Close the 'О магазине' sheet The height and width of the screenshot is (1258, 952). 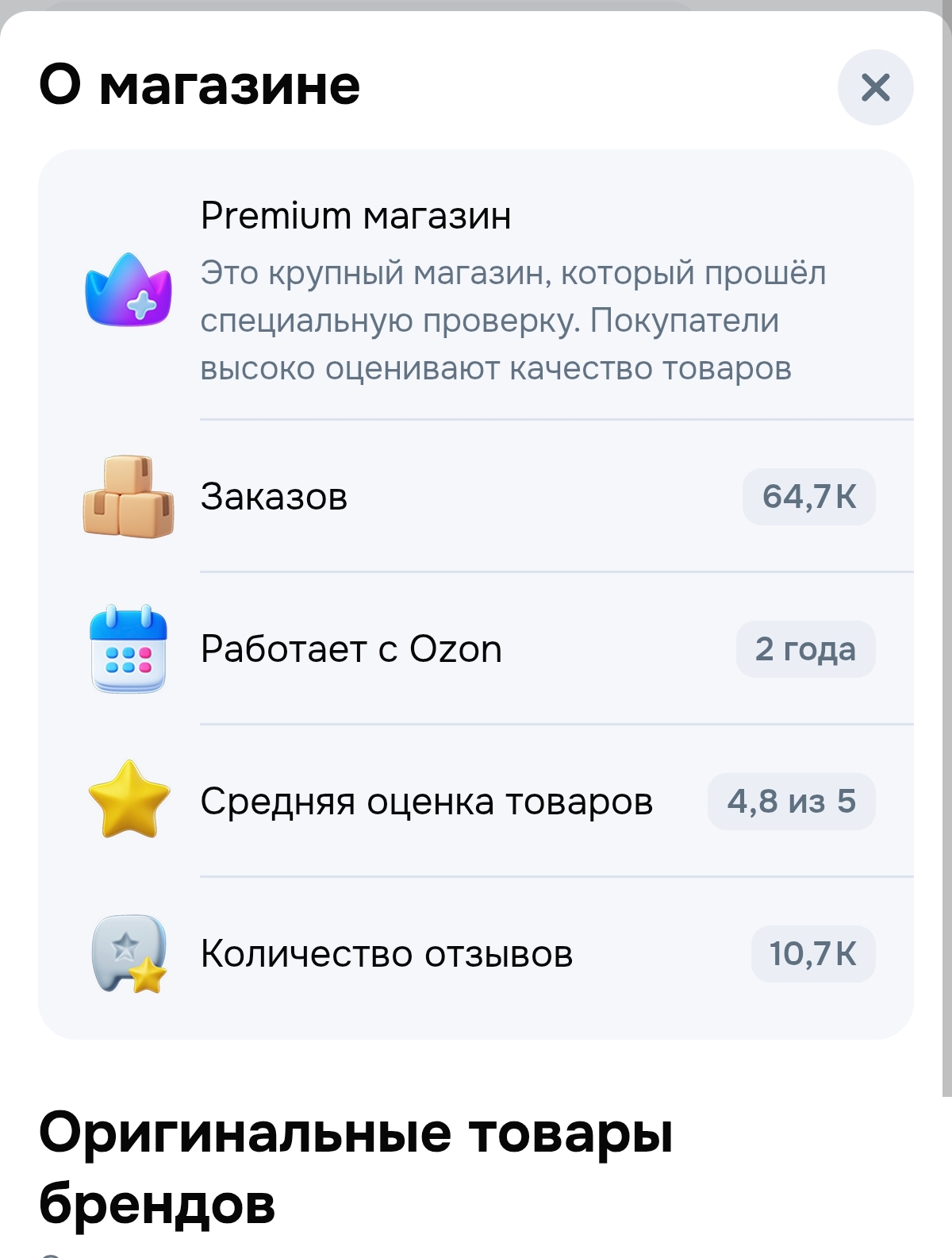(x=875, y=87)
